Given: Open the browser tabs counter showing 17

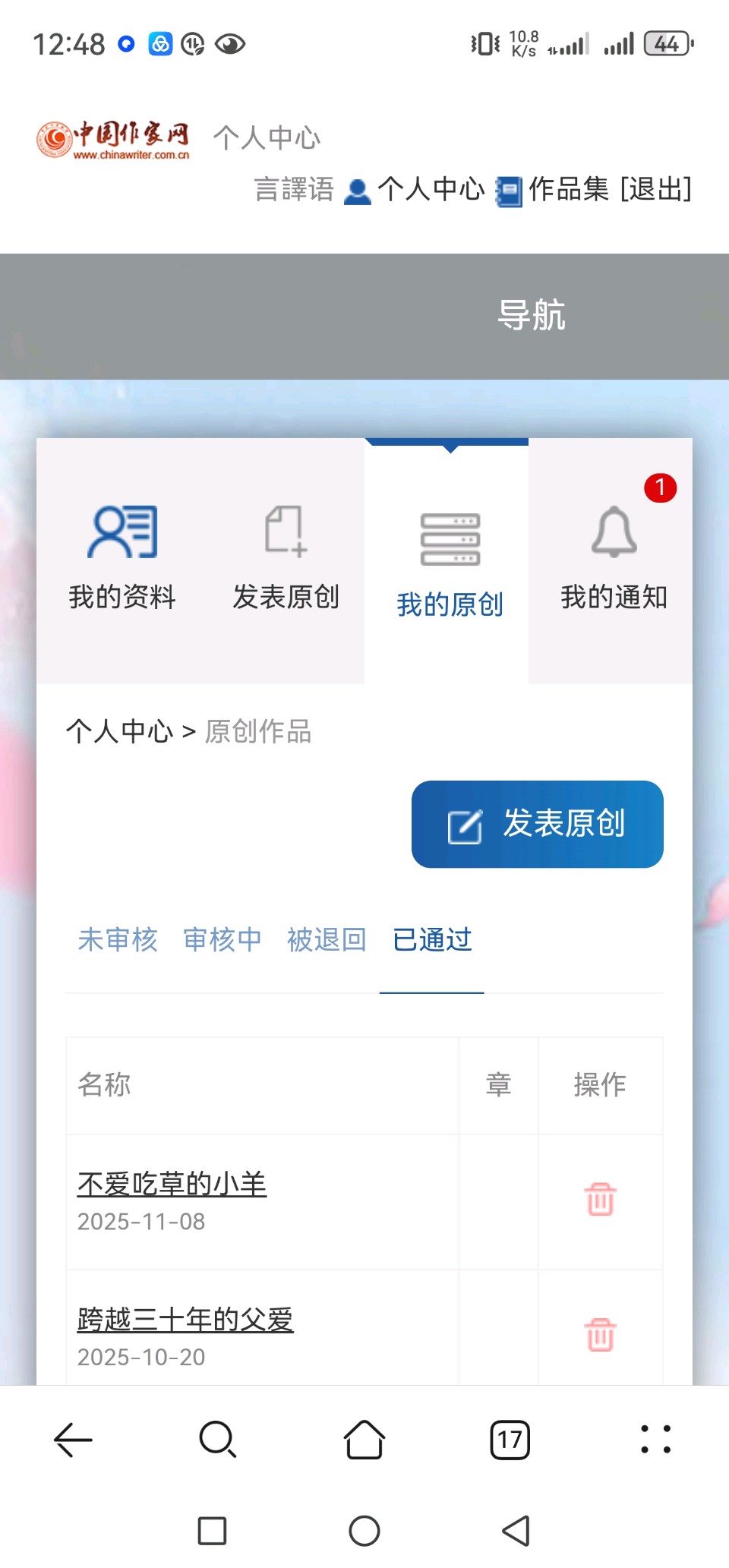Looking at the screenshot, I should 510,1440.
